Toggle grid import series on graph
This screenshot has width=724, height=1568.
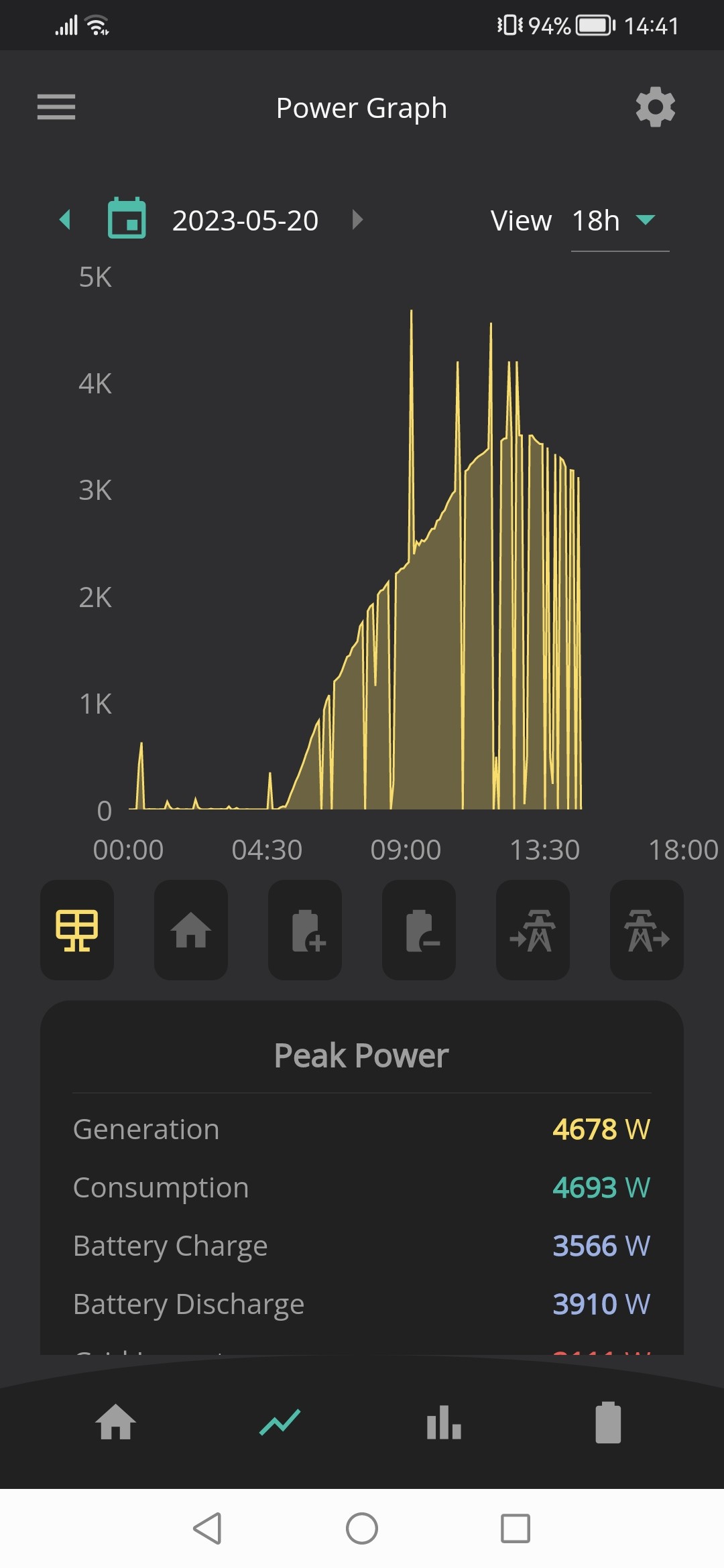tap(533, 930)
